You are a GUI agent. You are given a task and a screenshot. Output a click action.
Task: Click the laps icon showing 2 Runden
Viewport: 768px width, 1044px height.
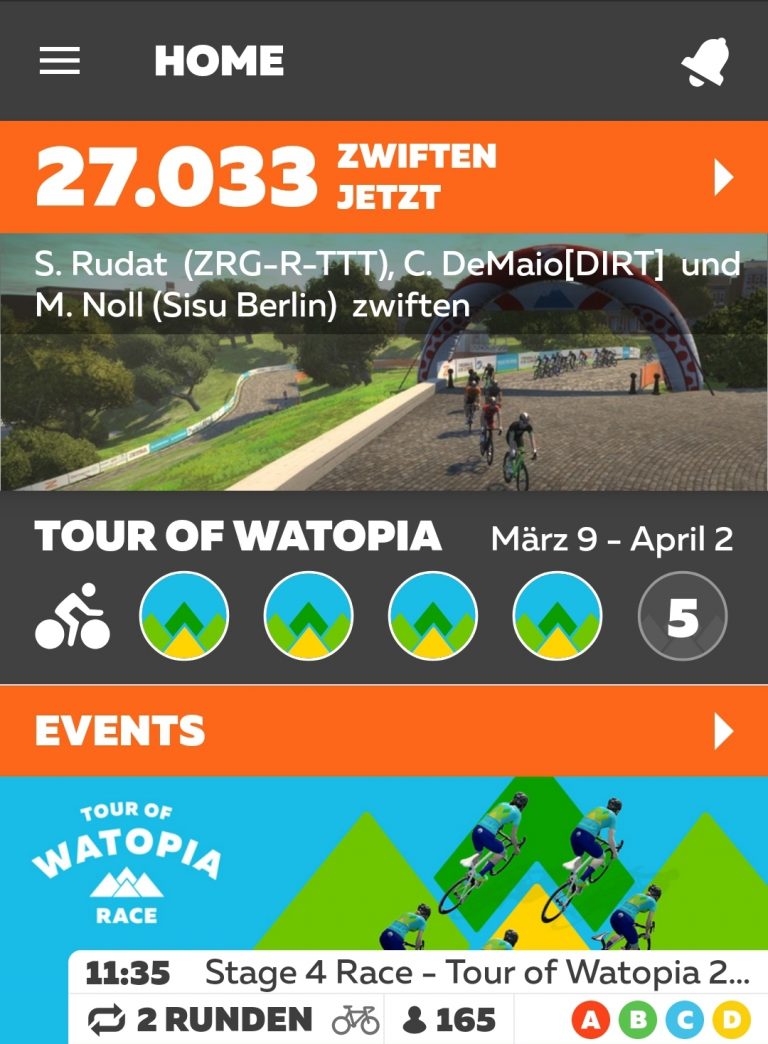tap(103, 1019)
